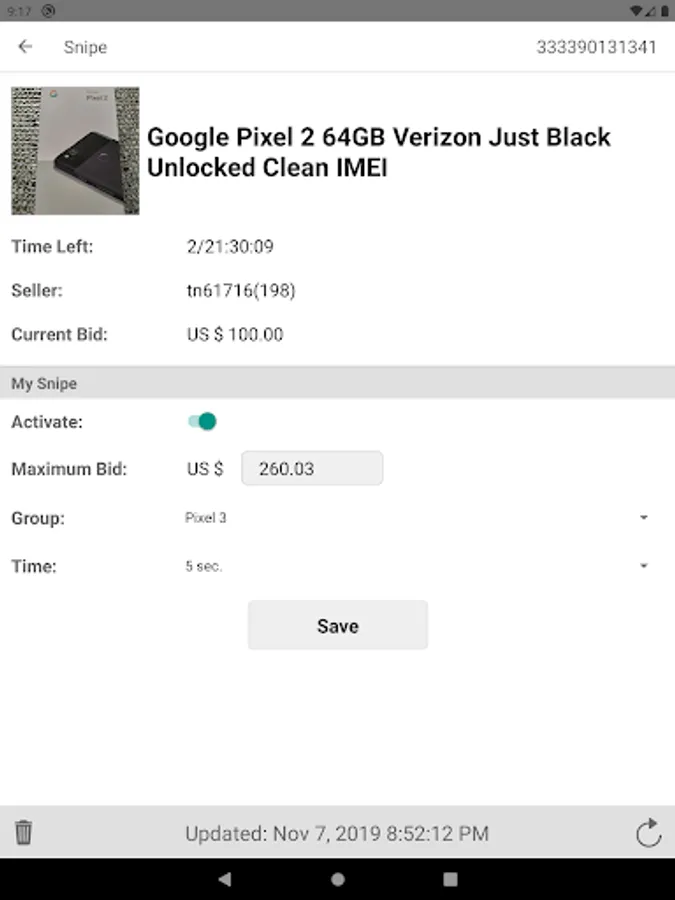Tap the system home button

point(338,879)
